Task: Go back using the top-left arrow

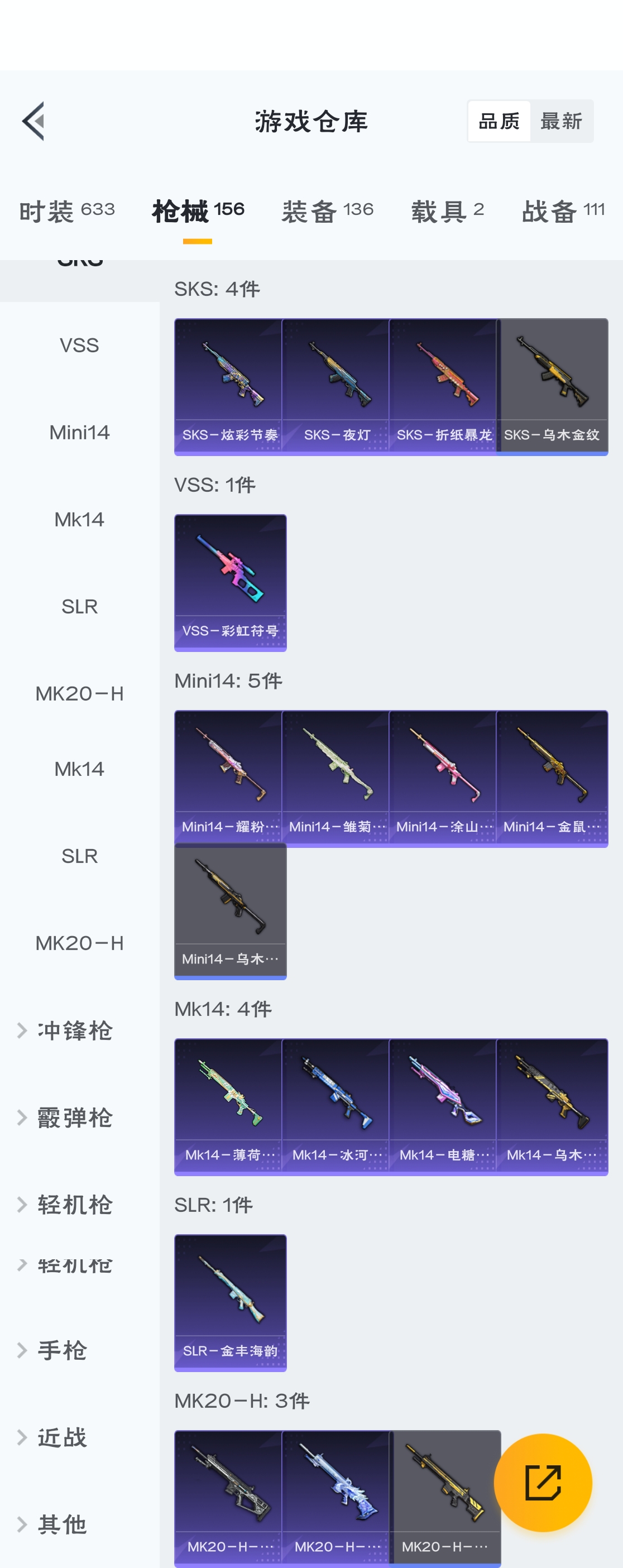Action: pyautogui.click(x=33, y=121)
